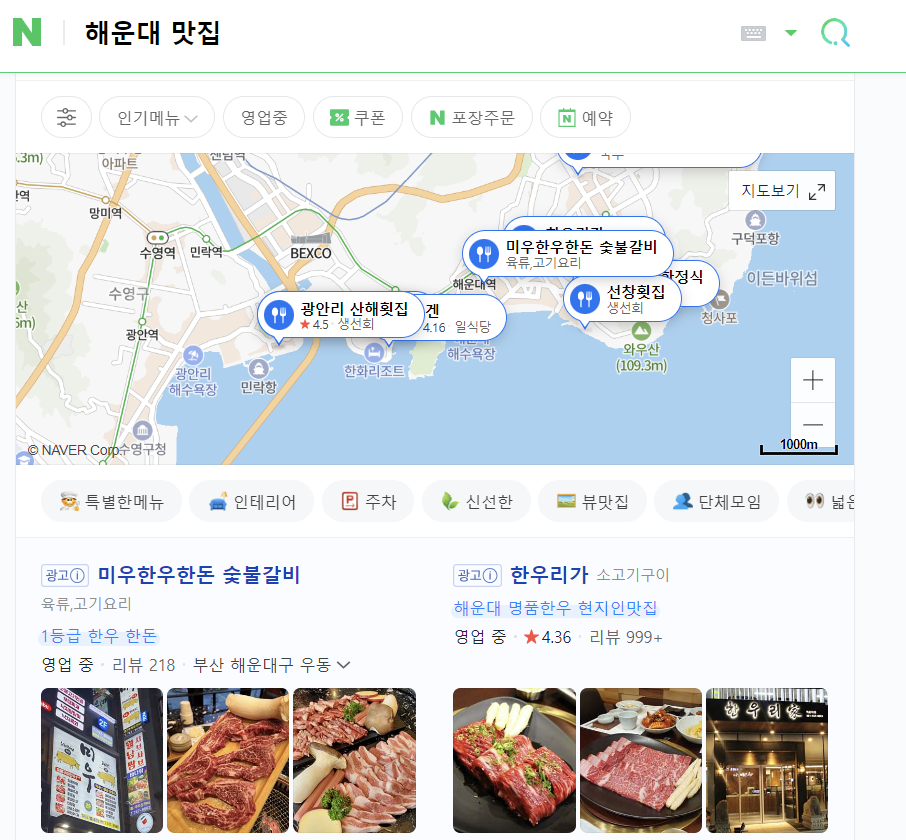The height and width of the screenshot is (840, 906).
Task: Filter by 특별한메뉴 theme
Action: click(111, 502)
